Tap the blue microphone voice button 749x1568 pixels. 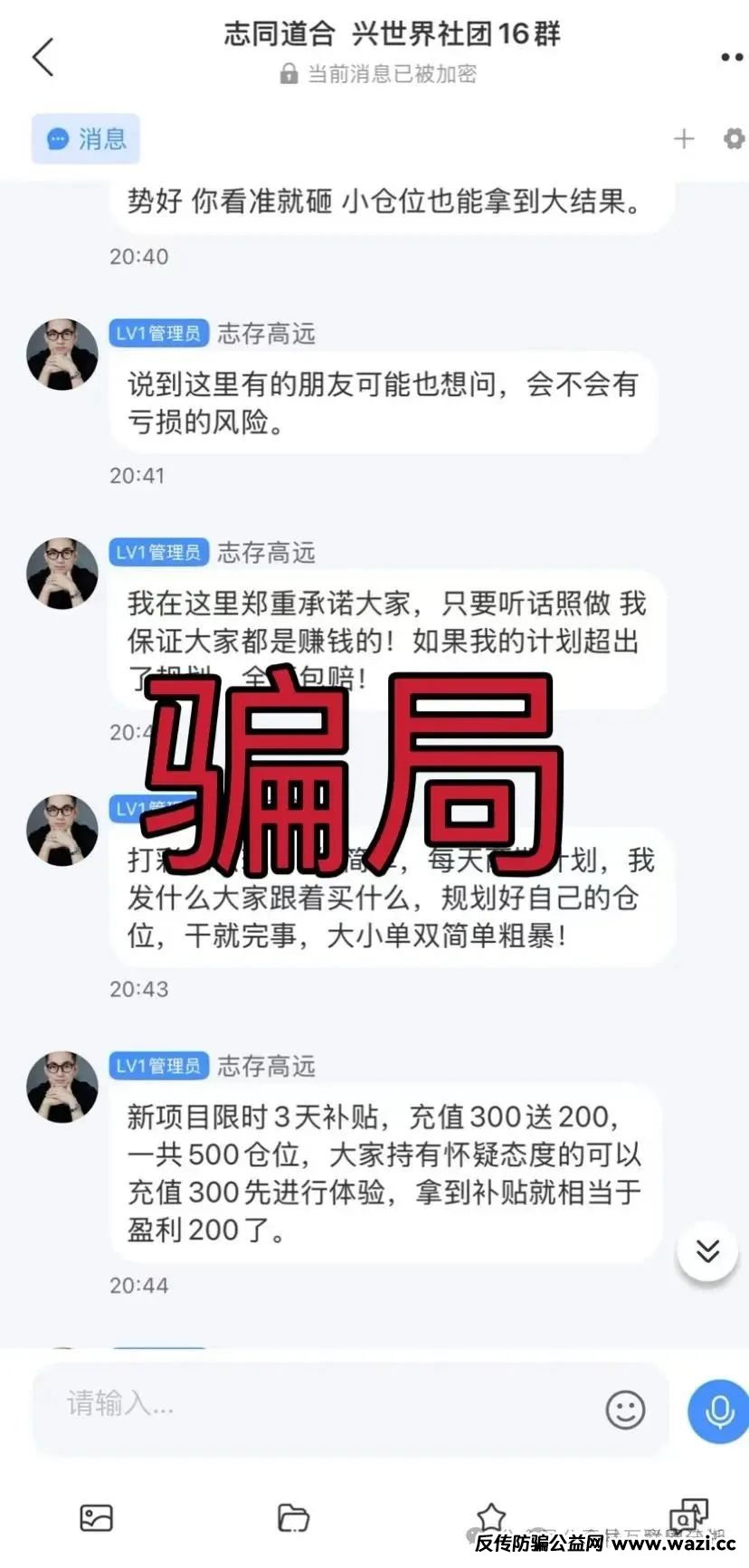coord(719,1410)
